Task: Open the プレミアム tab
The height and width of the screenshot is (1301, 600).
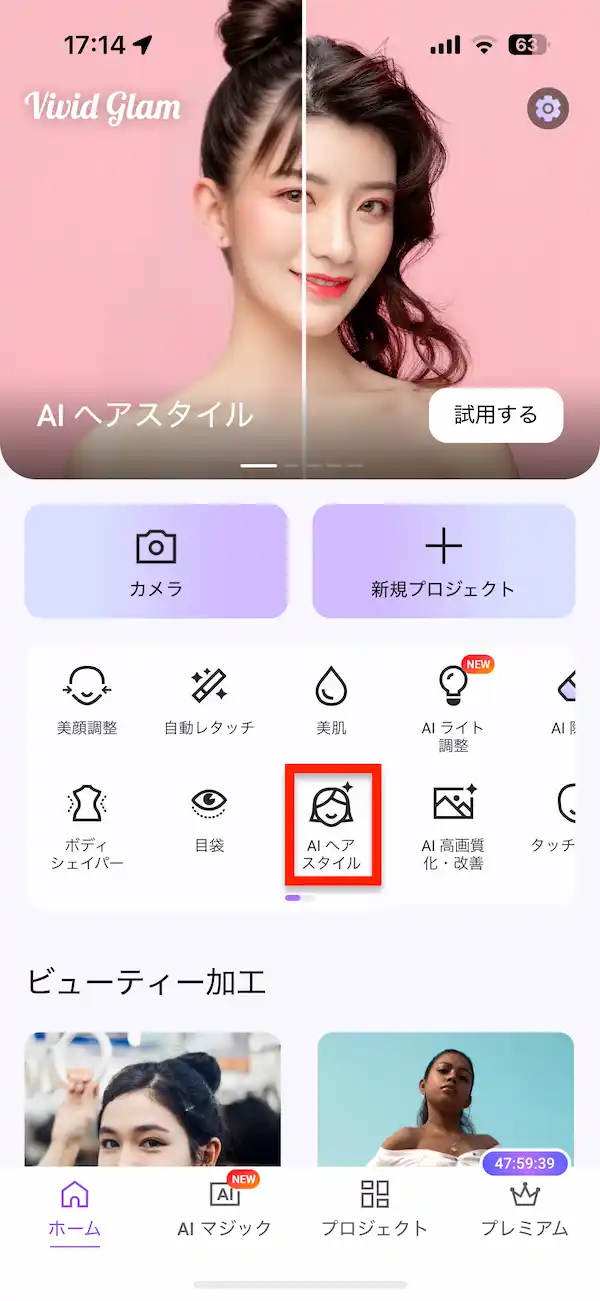Action: (524, 1208)
